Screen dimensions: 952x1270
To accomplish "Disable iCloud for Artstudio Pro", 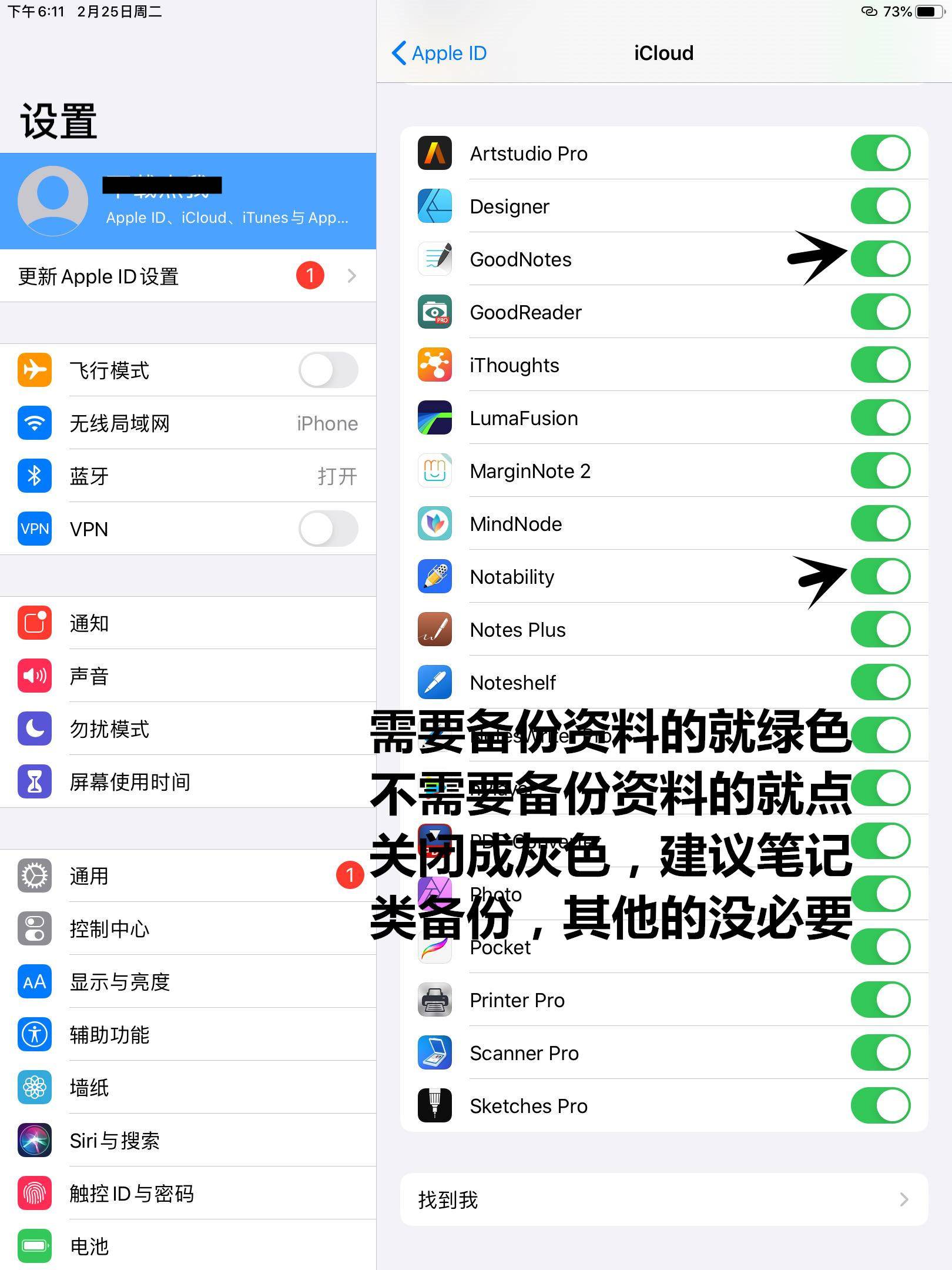I will coord(880,153).
